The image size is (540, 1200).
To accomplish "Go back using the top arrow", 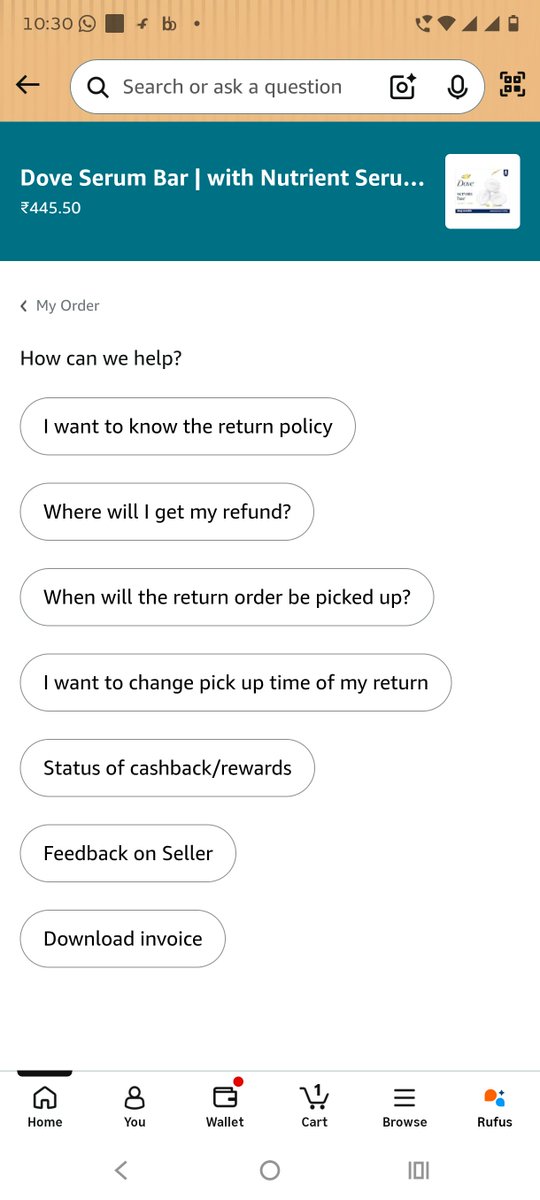I will click(x=28, y=86).
